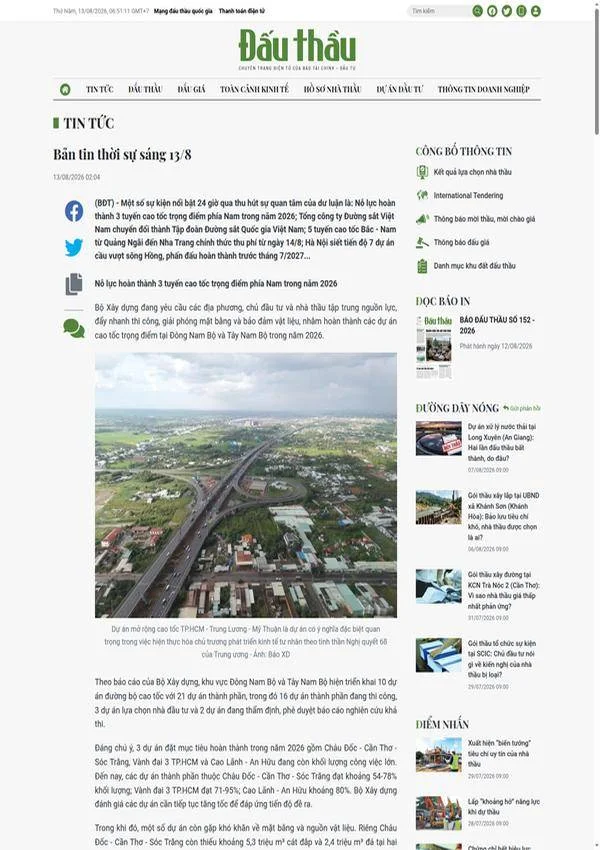600x850 pixels.
Task: Tap the search field at the top
Action: [x=440, y=11]
